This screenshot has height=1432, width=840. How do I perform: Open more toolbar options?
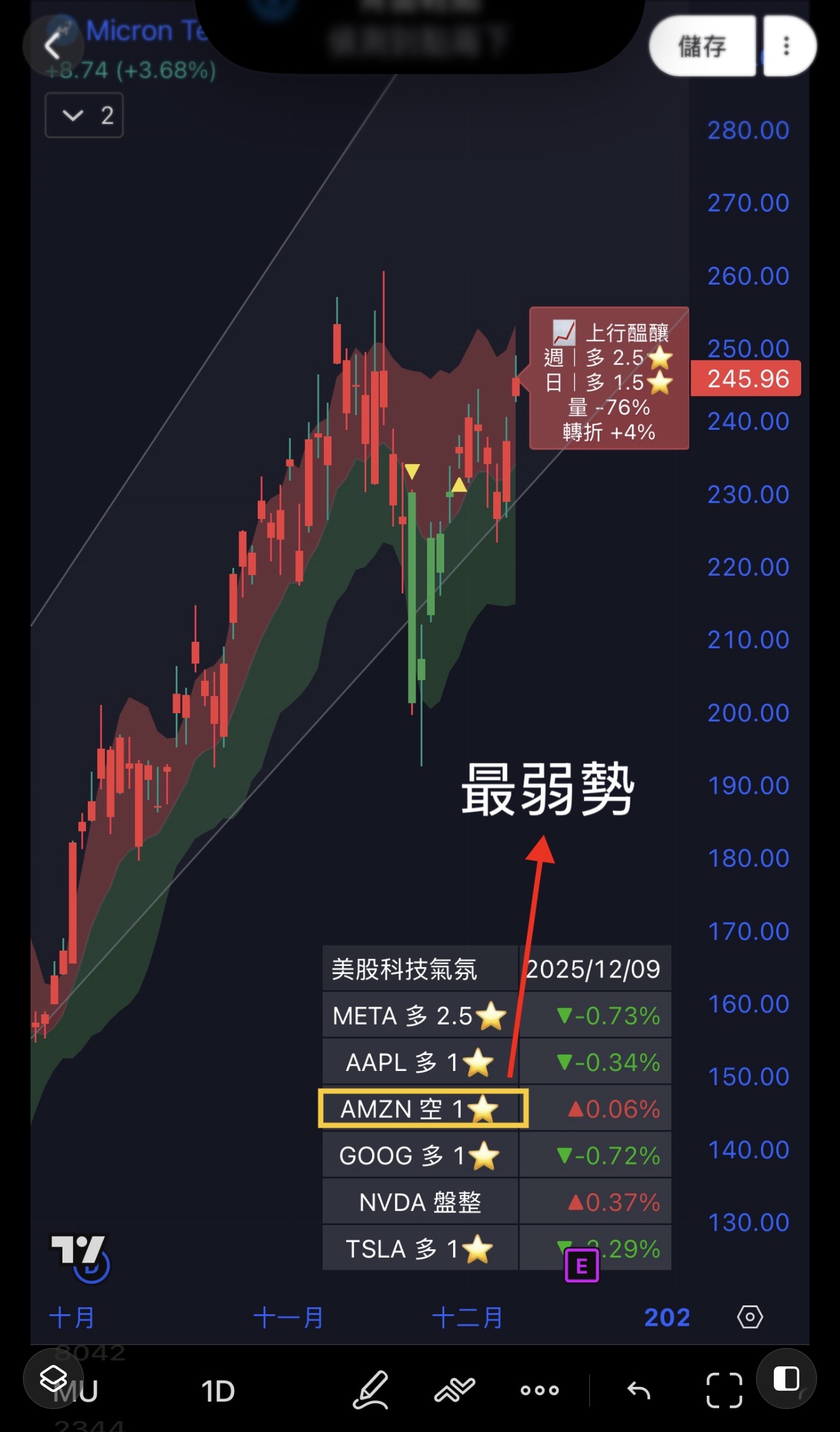pyautogui.click(x=540, y=1390)
